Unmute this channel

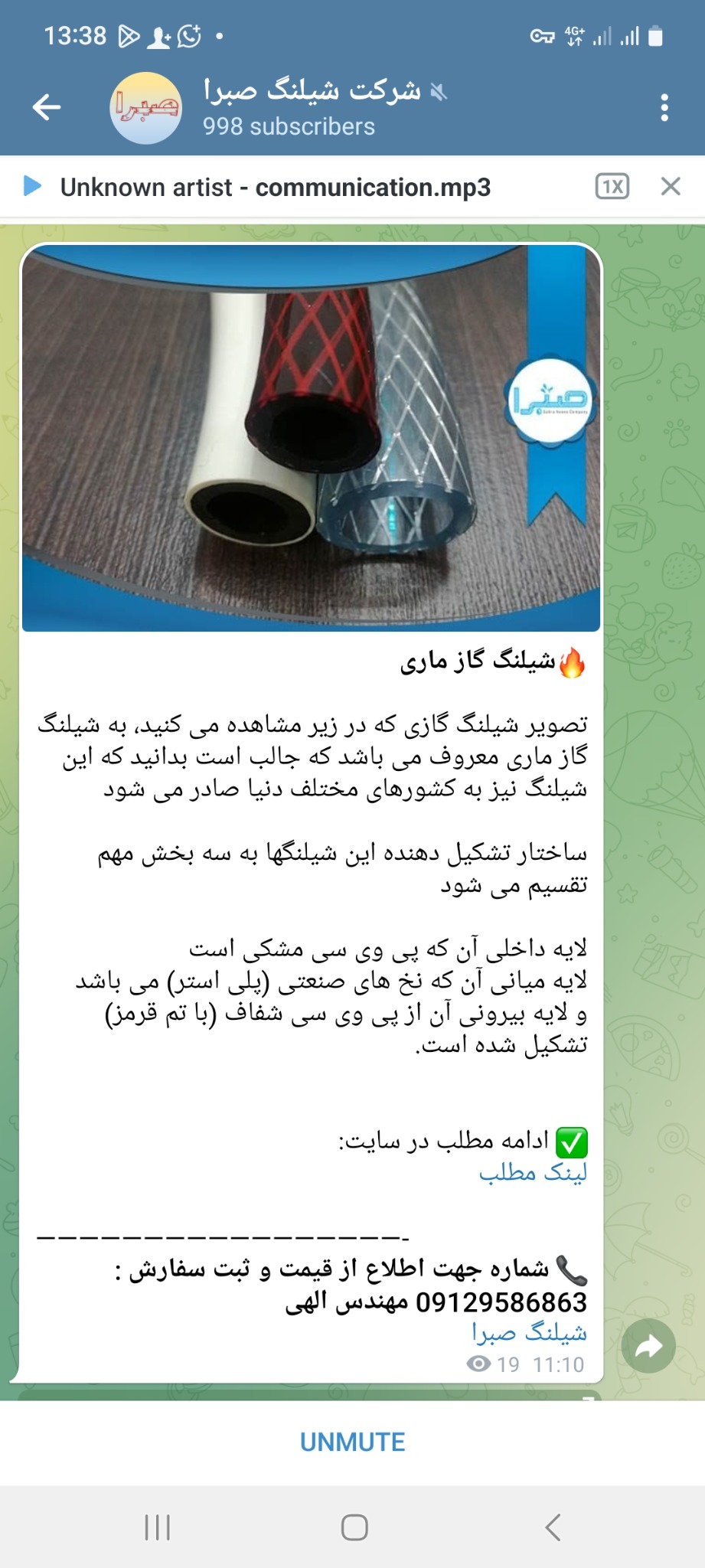[352, 1442]
